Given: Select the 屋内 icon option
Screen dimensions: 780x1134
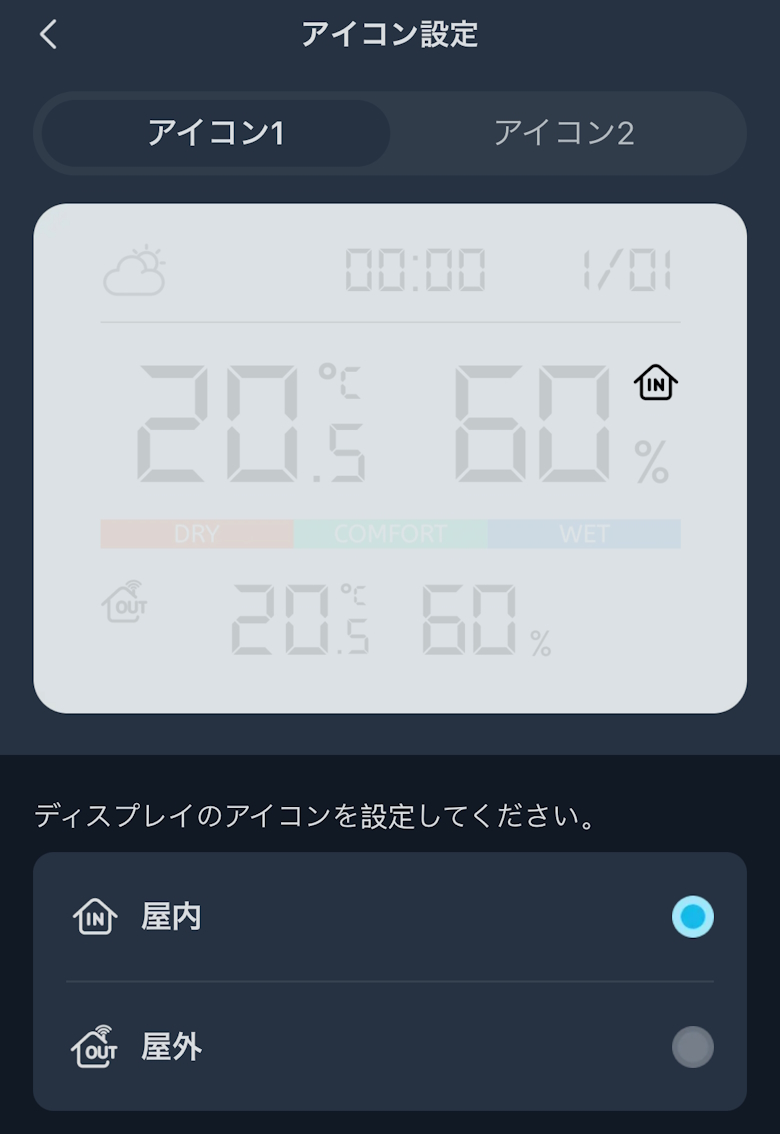Looking at the screenshot, I should 692,917.
